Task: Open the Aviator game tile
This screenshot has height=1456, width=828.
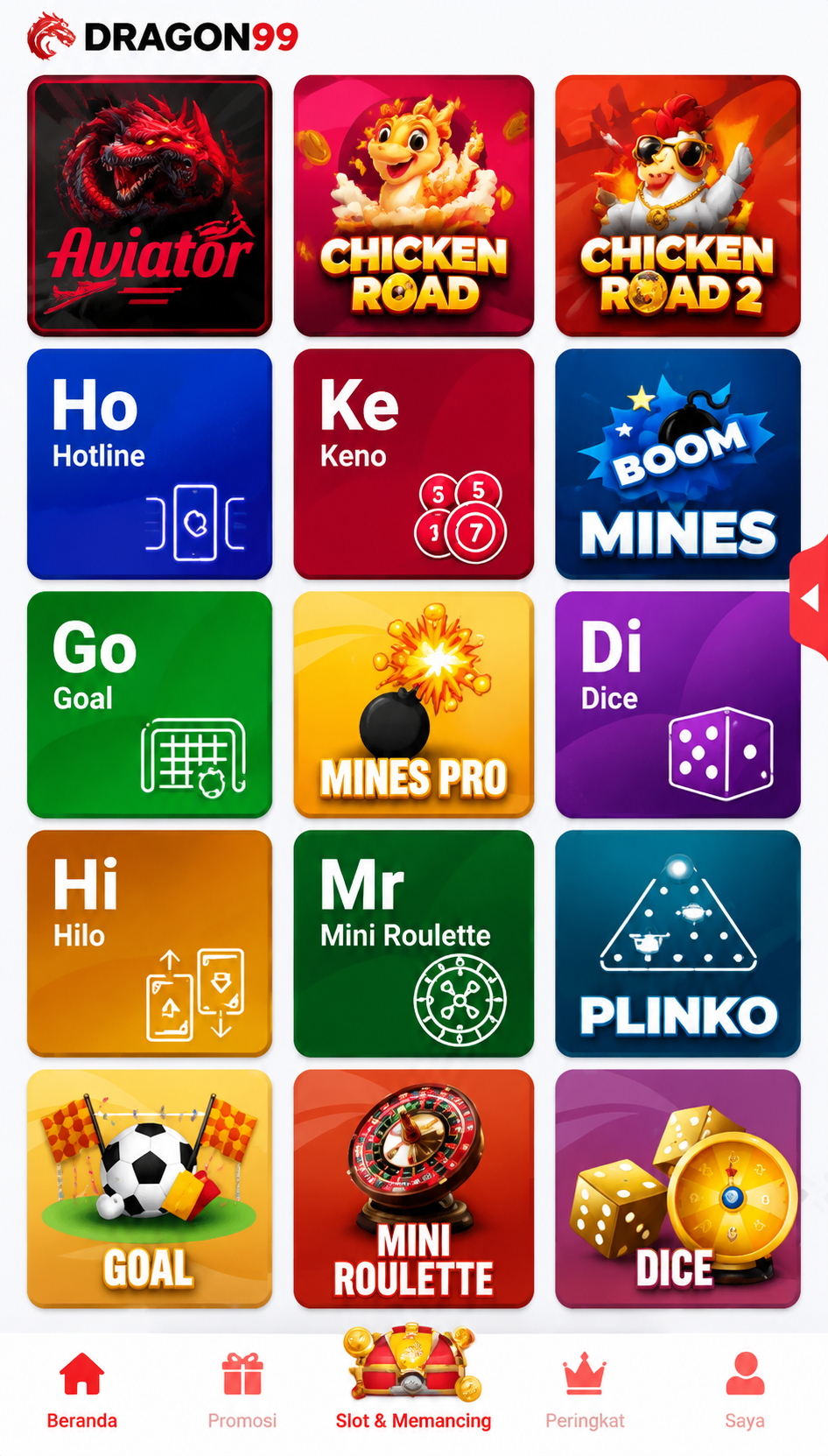Action: tap(150, 206)
